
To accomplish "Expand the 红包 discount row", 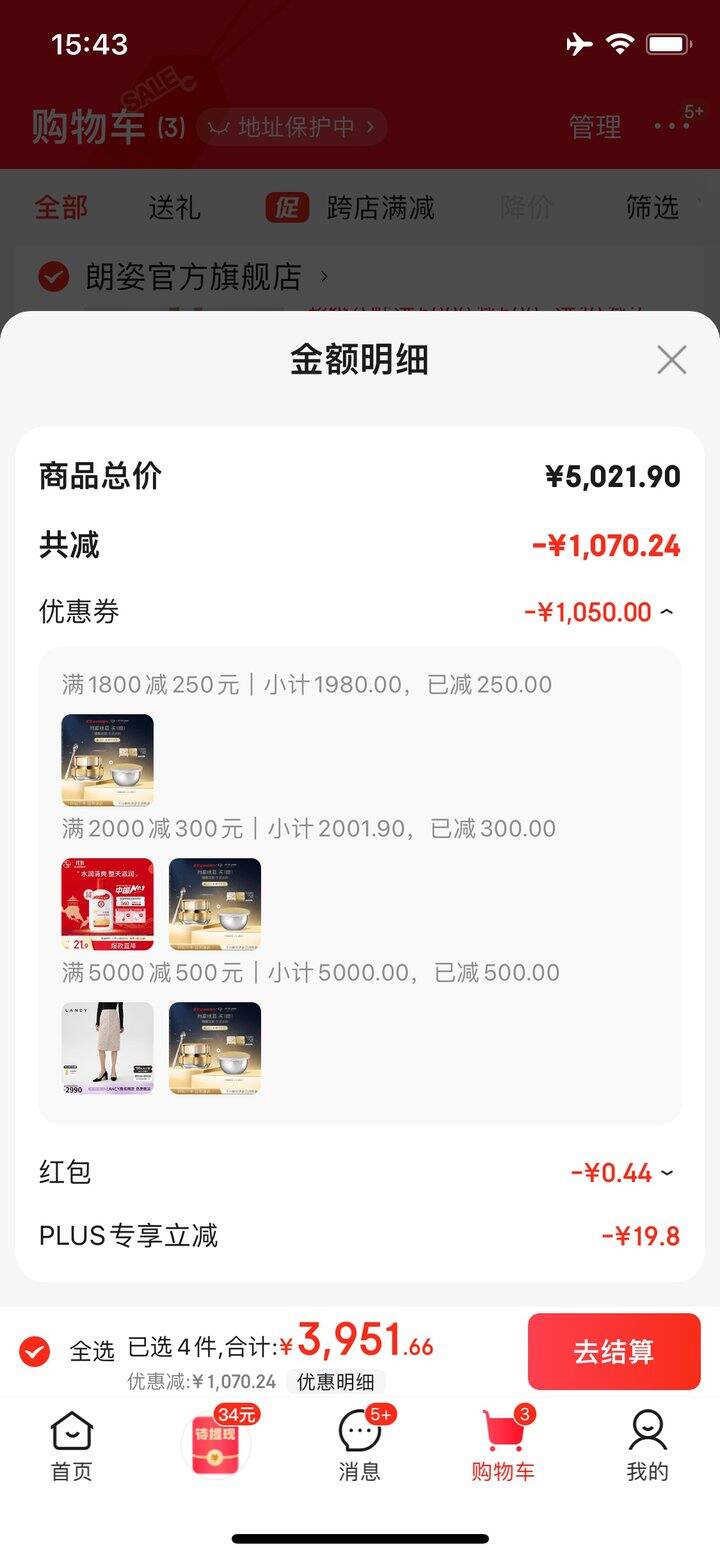I will (667, 1172).
